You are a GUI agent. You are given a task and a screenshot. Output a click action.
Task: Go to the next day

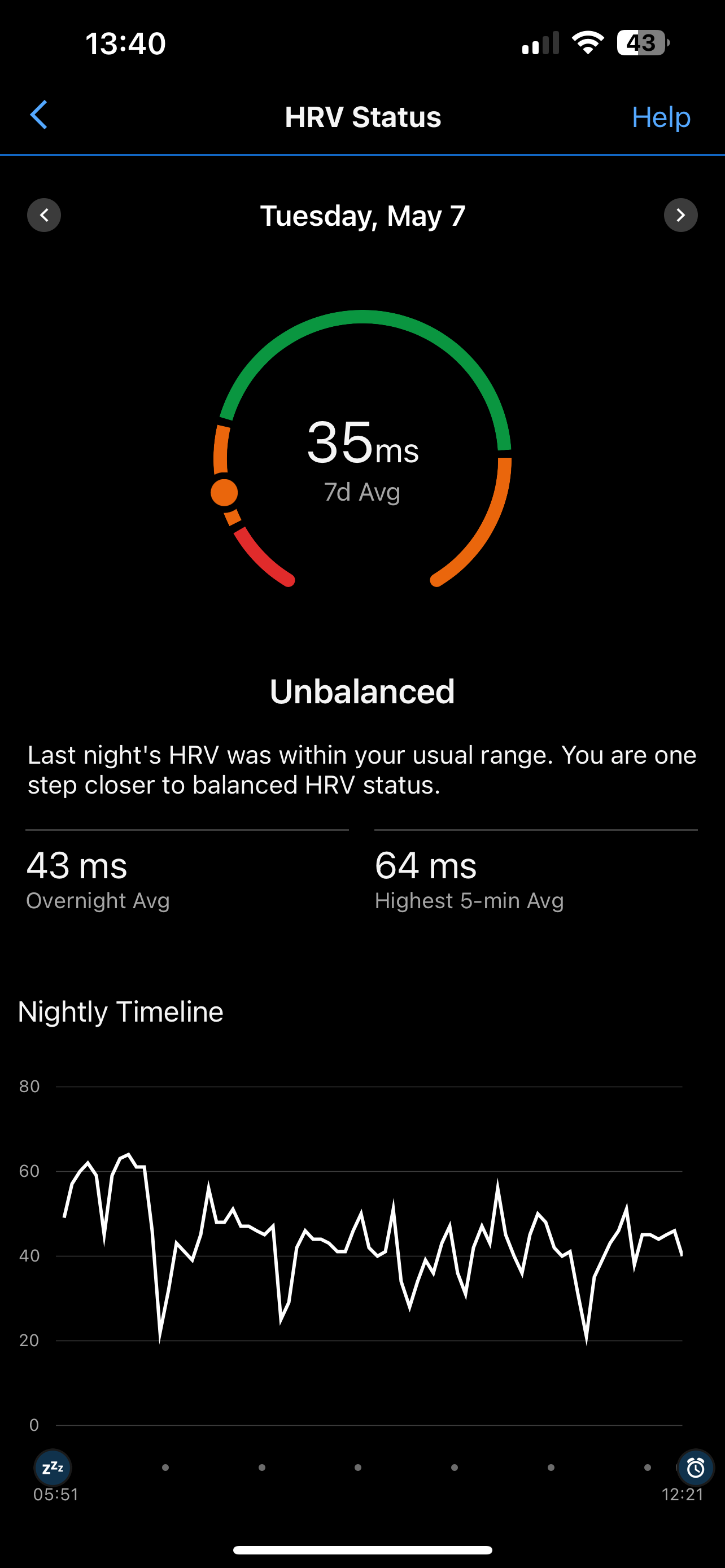click(680, 215)
